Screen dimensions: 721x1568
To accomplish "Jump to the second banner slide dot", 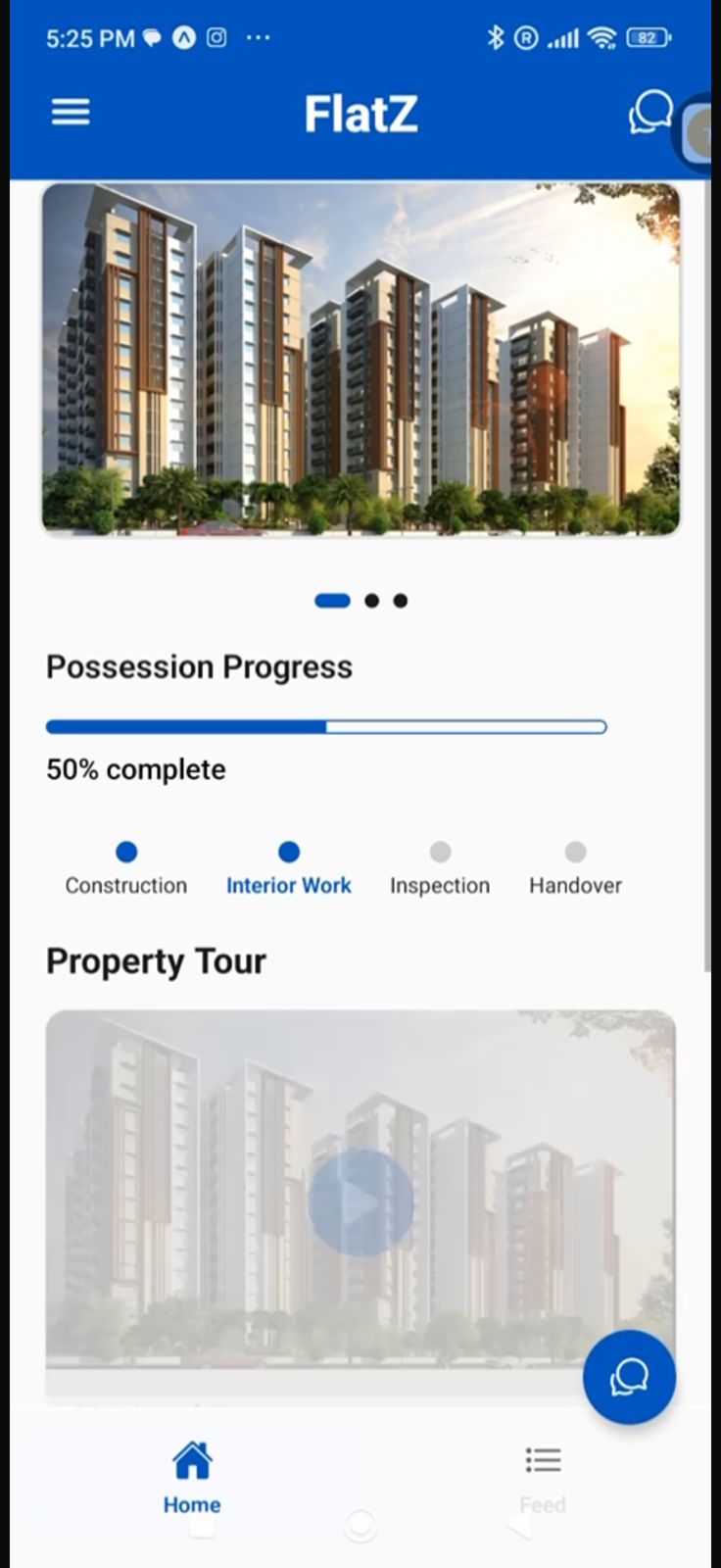I will 372,601.
